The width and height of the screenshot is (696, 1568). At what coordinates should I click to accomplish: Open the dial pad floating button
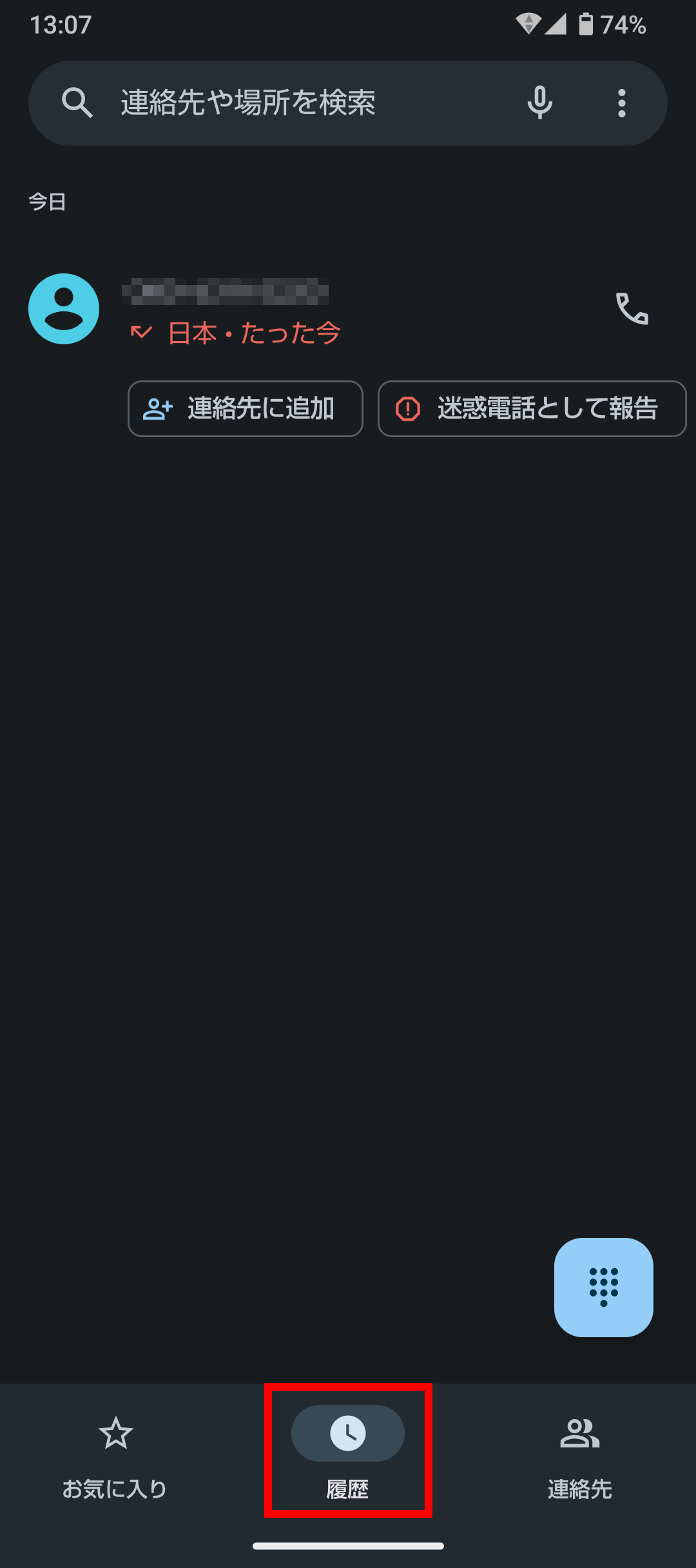point(604,1288)
